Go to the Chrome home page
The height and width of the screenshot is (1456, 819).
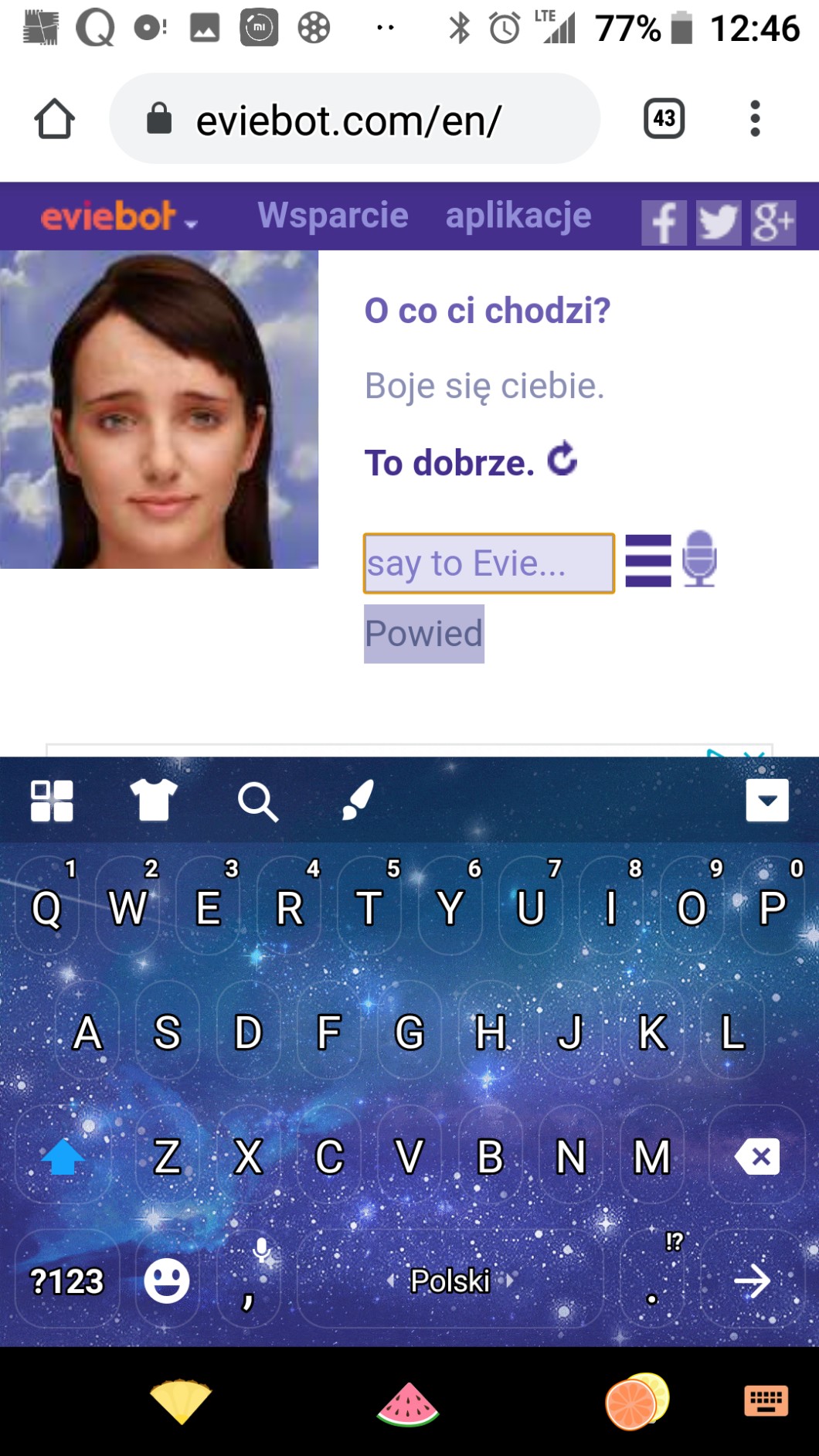click(54, 119)
